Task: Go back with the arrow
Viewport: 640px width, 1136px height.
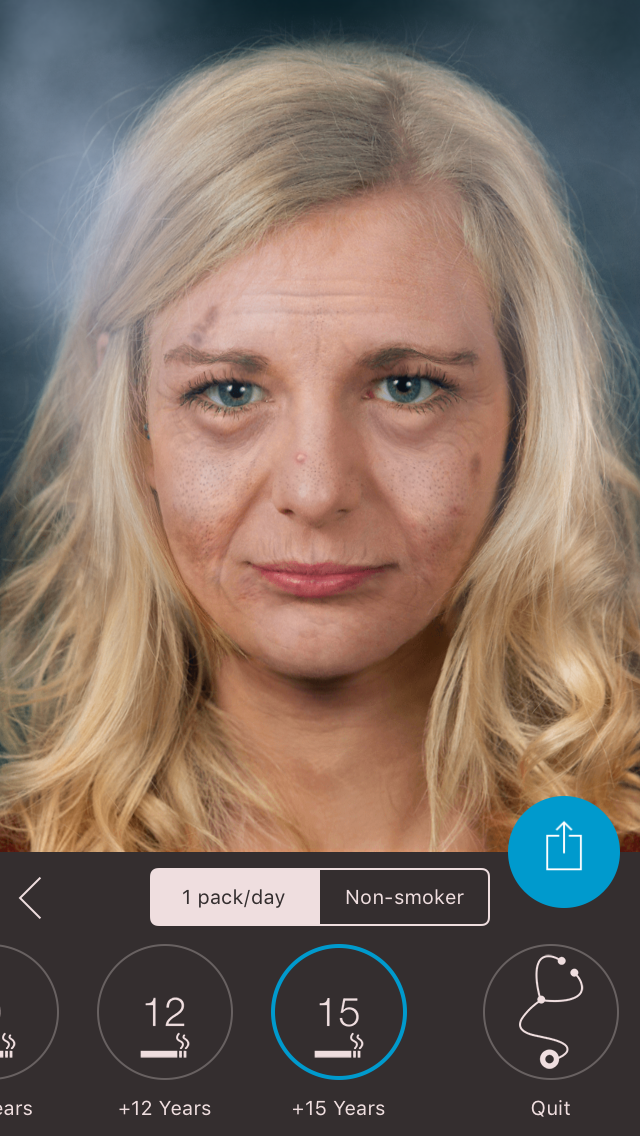Action: 31,897
